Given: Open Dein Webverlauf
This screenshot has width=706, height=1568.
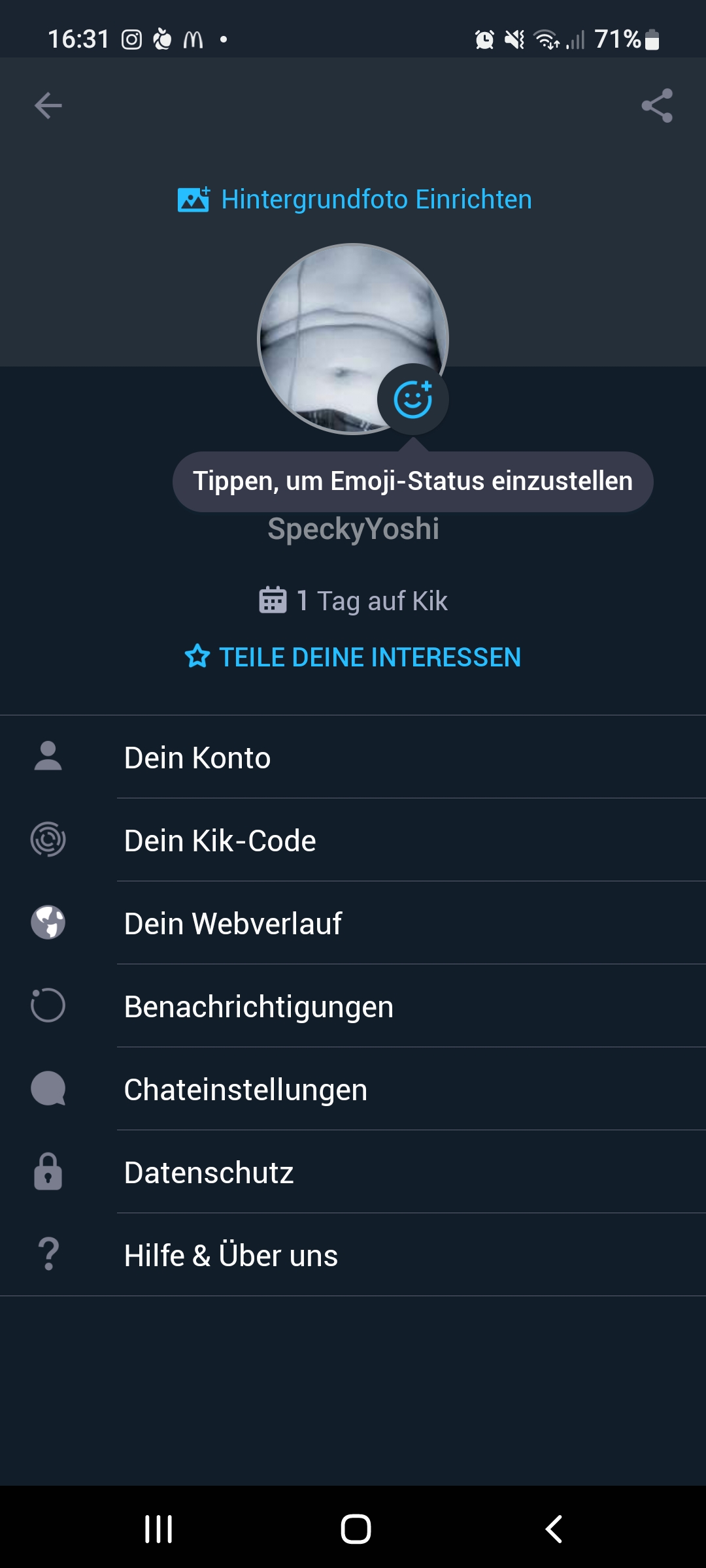Looking at the screenshot, I should [353, 924].
